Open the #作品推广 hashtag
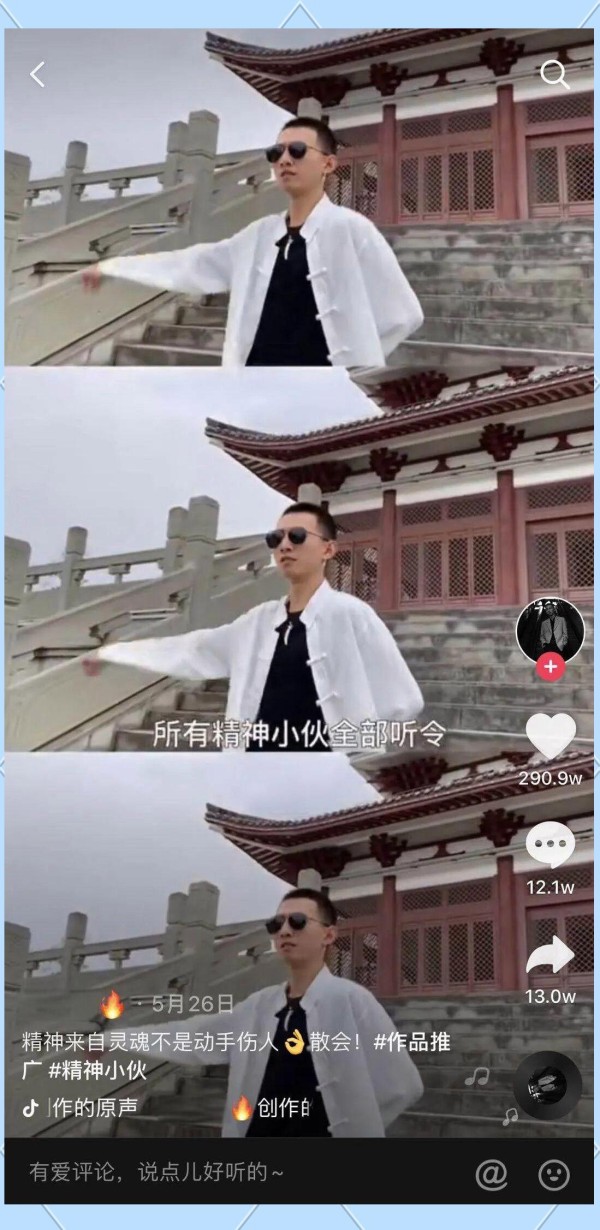This screenshot has width=600, height=1230. [x=412, y=1042]
